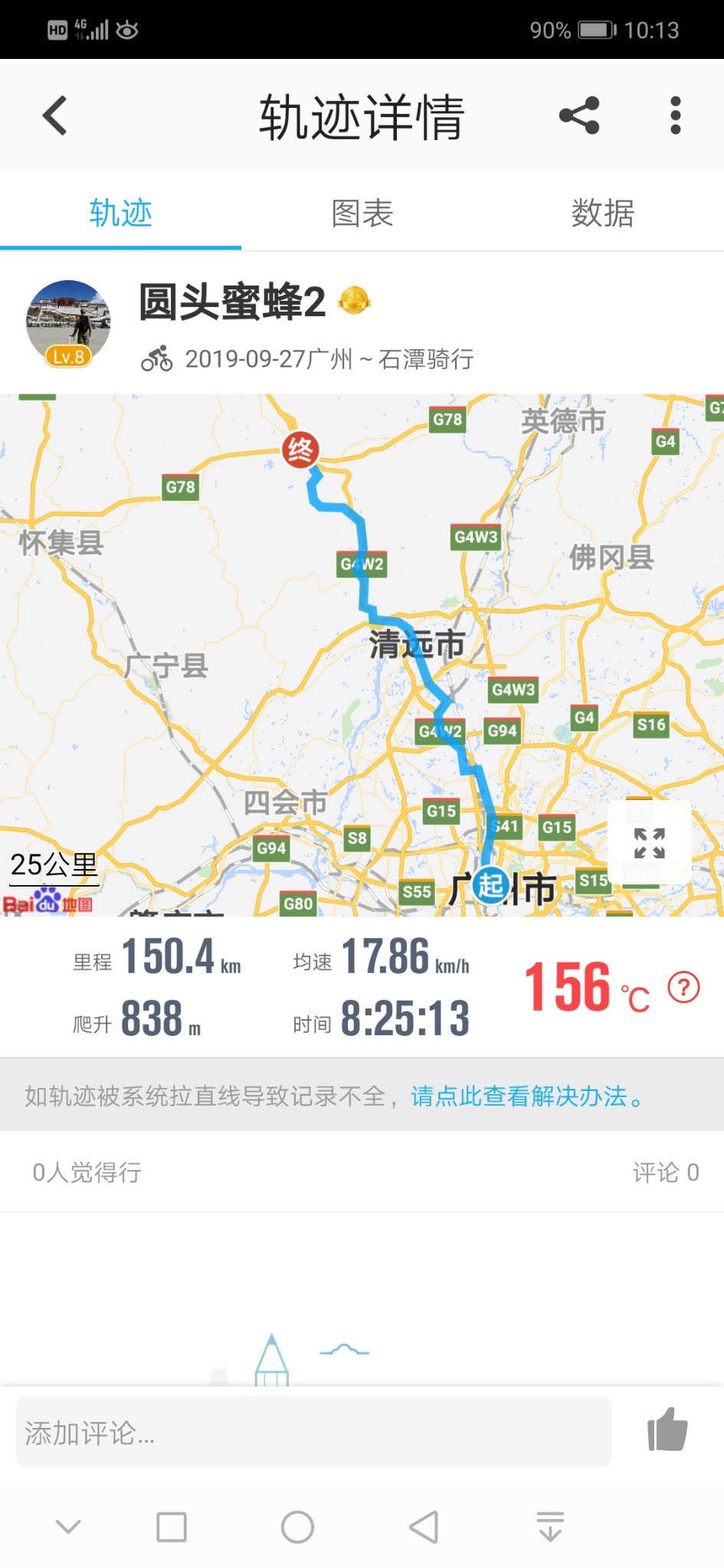Image resolution: width=724 pixels, height=1568 pixels.
Task: Tap the red question mark beside 156℃
Action: tap(683, 987)
